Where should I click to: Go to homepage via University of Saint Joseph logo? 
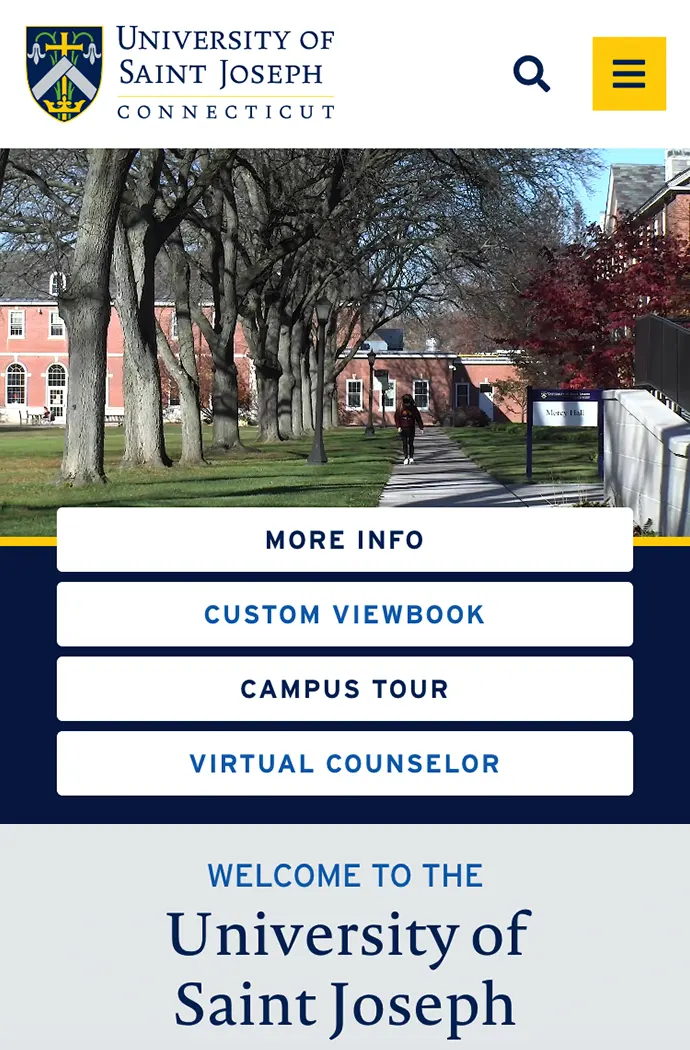point(180,74)
